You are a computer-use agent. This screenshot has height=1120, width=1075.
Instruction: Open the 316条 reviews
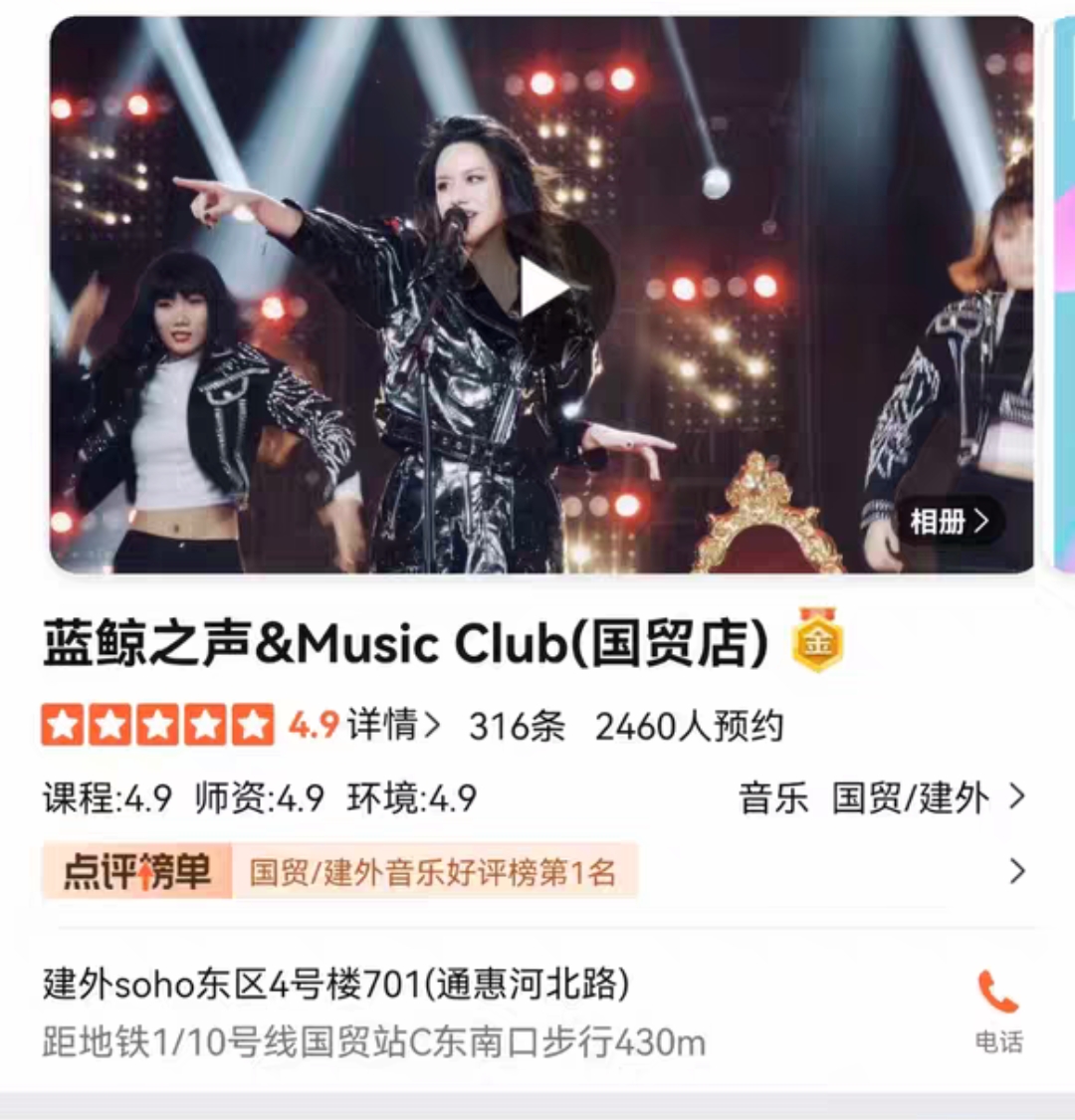(515, 726)
